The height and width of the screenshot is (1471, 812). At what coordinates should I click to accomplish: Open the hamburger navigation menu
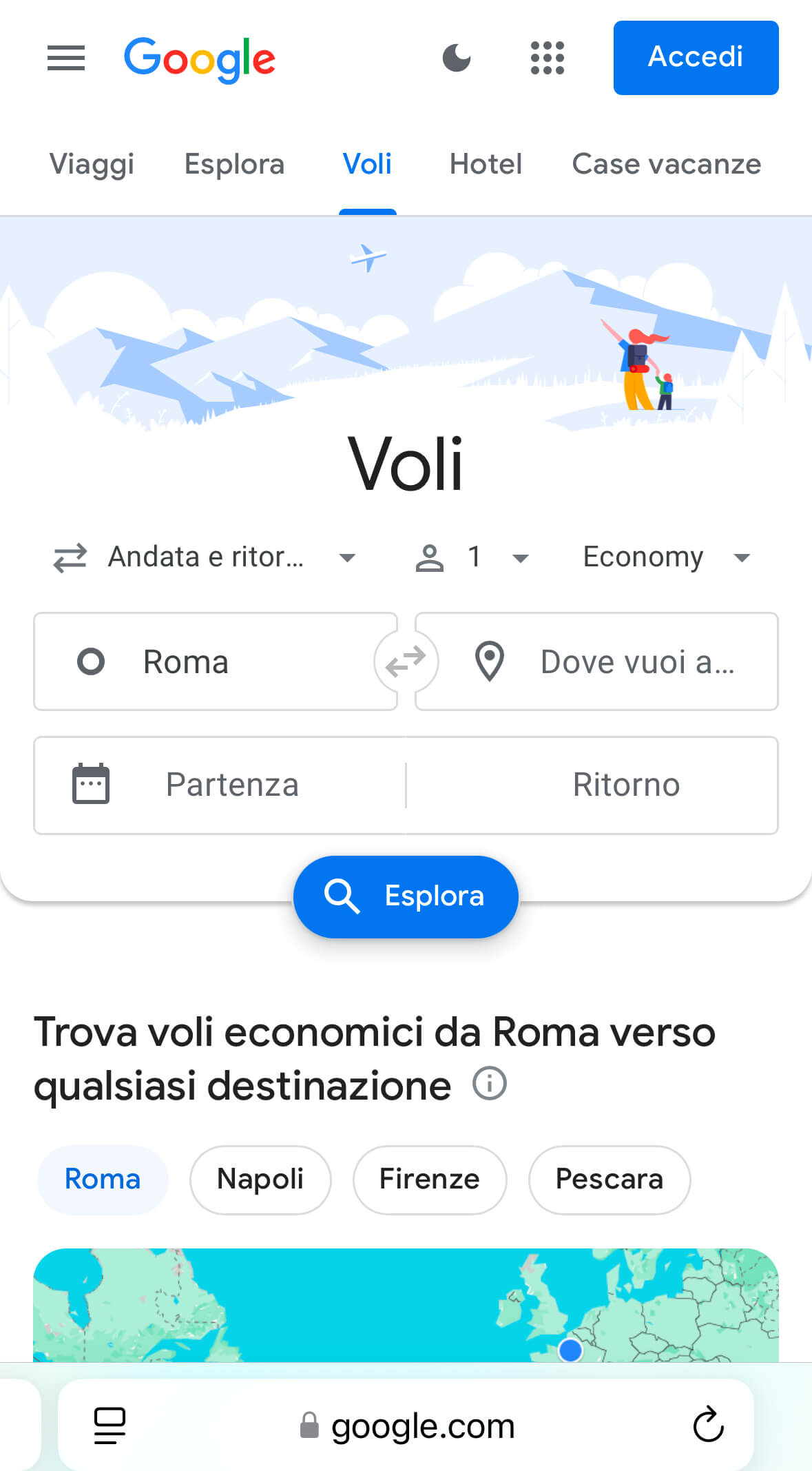click(x=66, y=59)
